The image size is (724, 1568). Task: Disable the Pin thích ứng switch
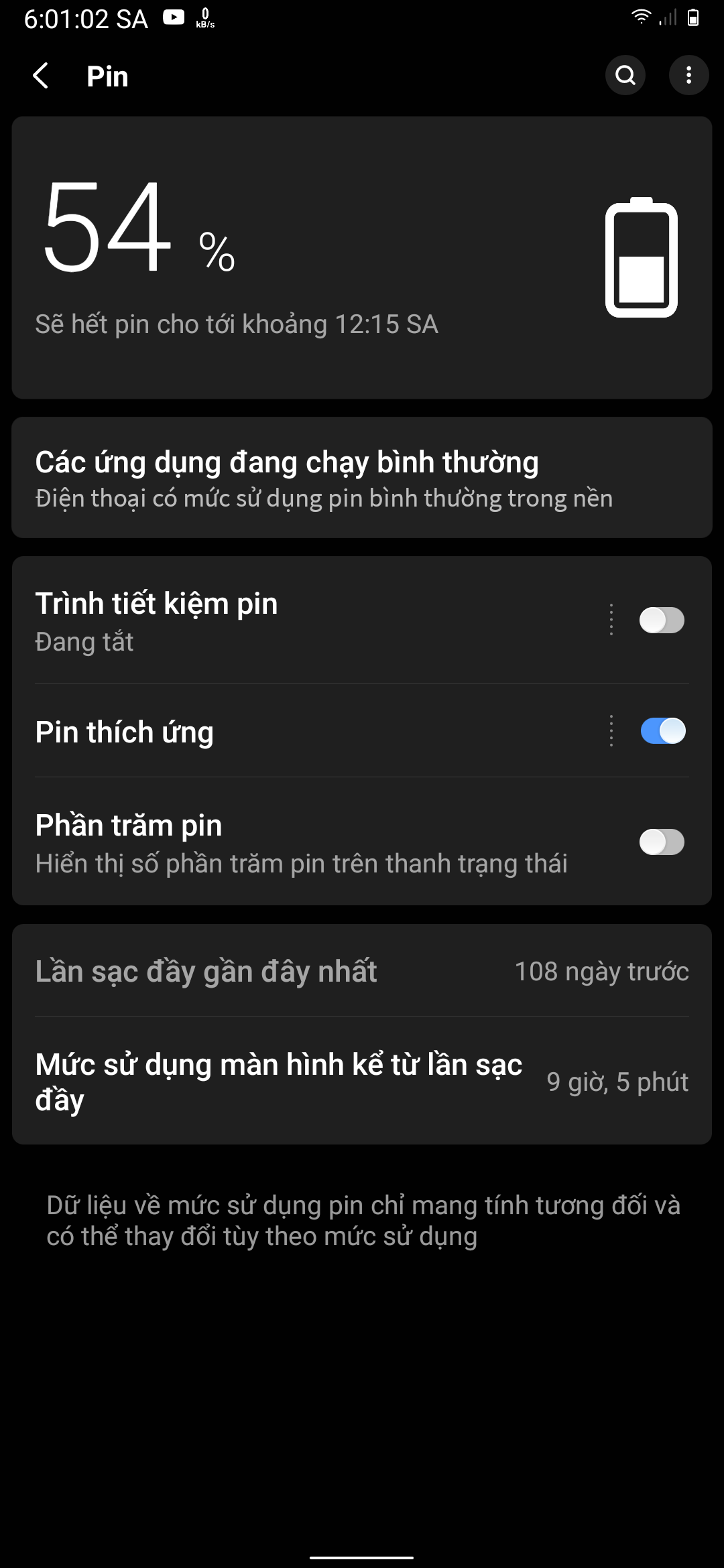click(662, 731)
